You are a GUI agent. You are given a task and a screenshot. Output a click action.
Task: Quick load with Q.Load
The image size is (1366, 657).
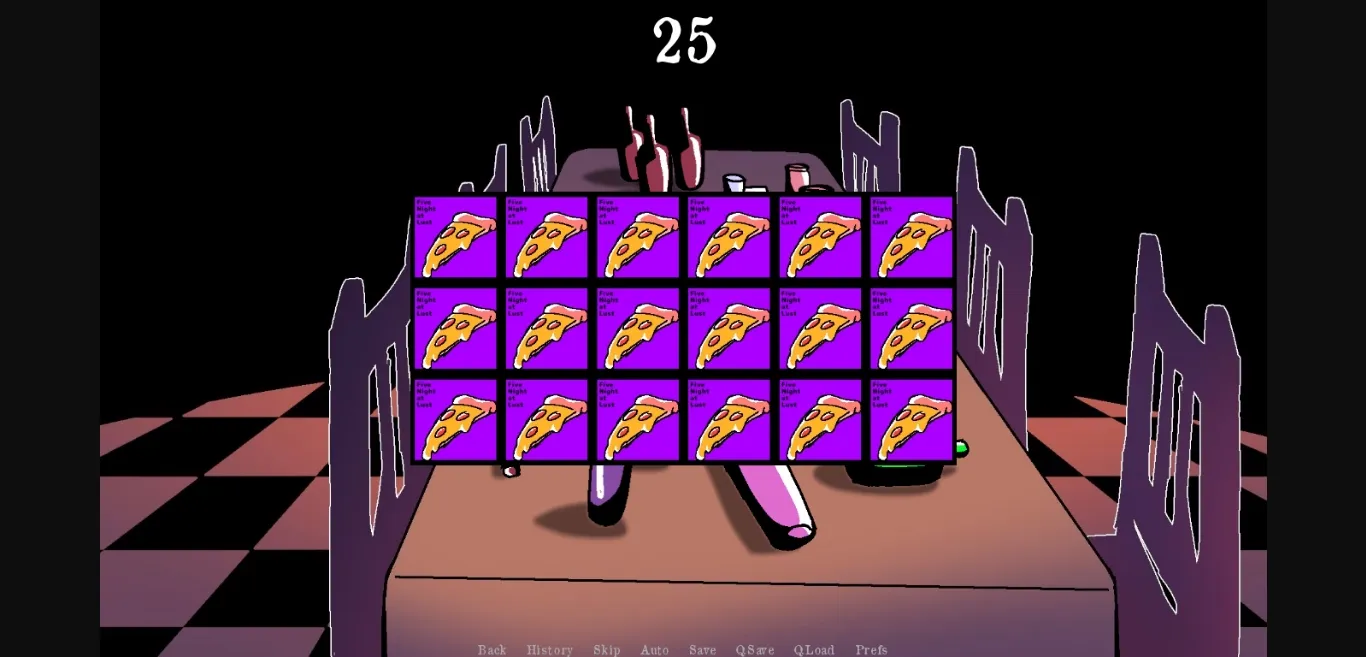pyautogui.click(x=814, y=650)
